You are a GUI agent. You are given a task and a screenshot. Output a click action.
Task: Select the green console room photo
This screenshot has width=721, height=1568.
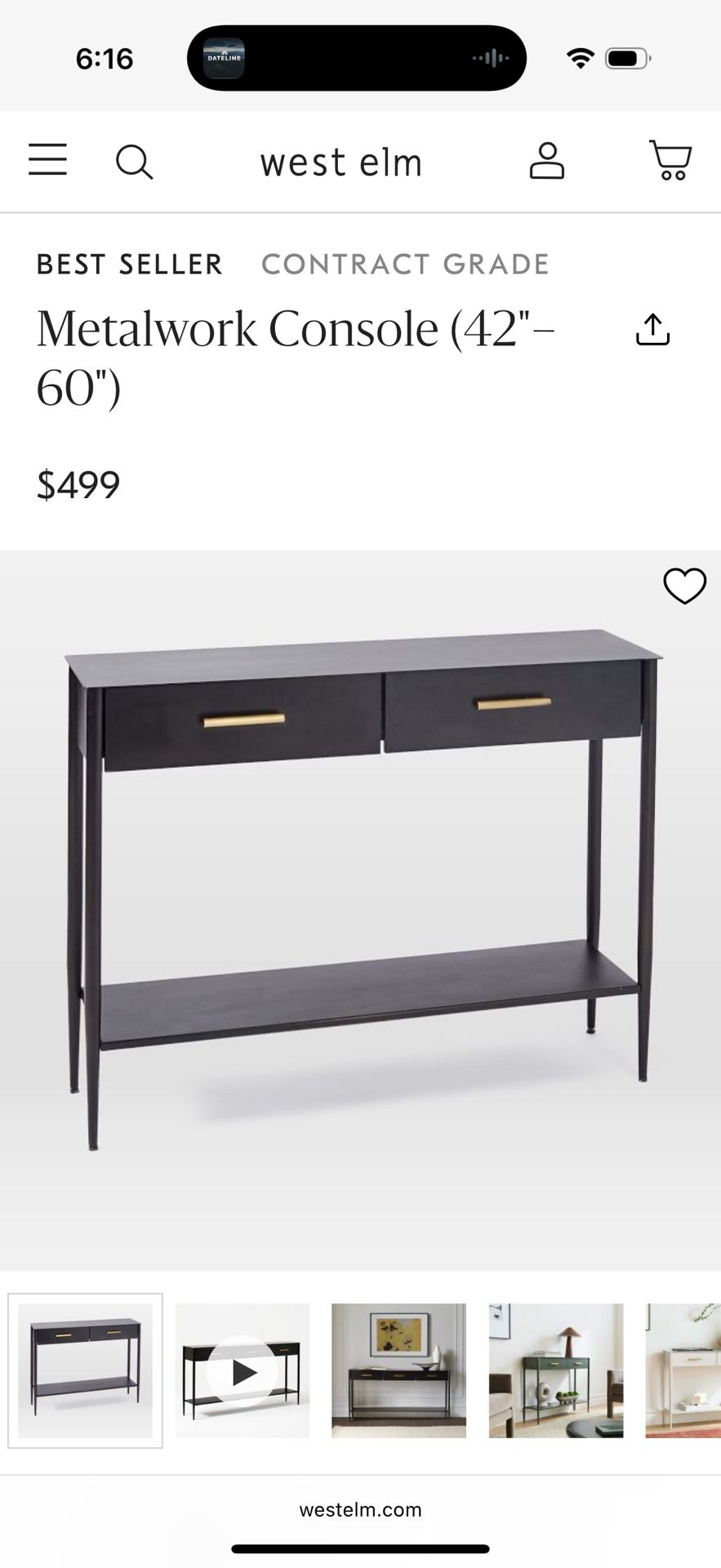pos(556,1371)
